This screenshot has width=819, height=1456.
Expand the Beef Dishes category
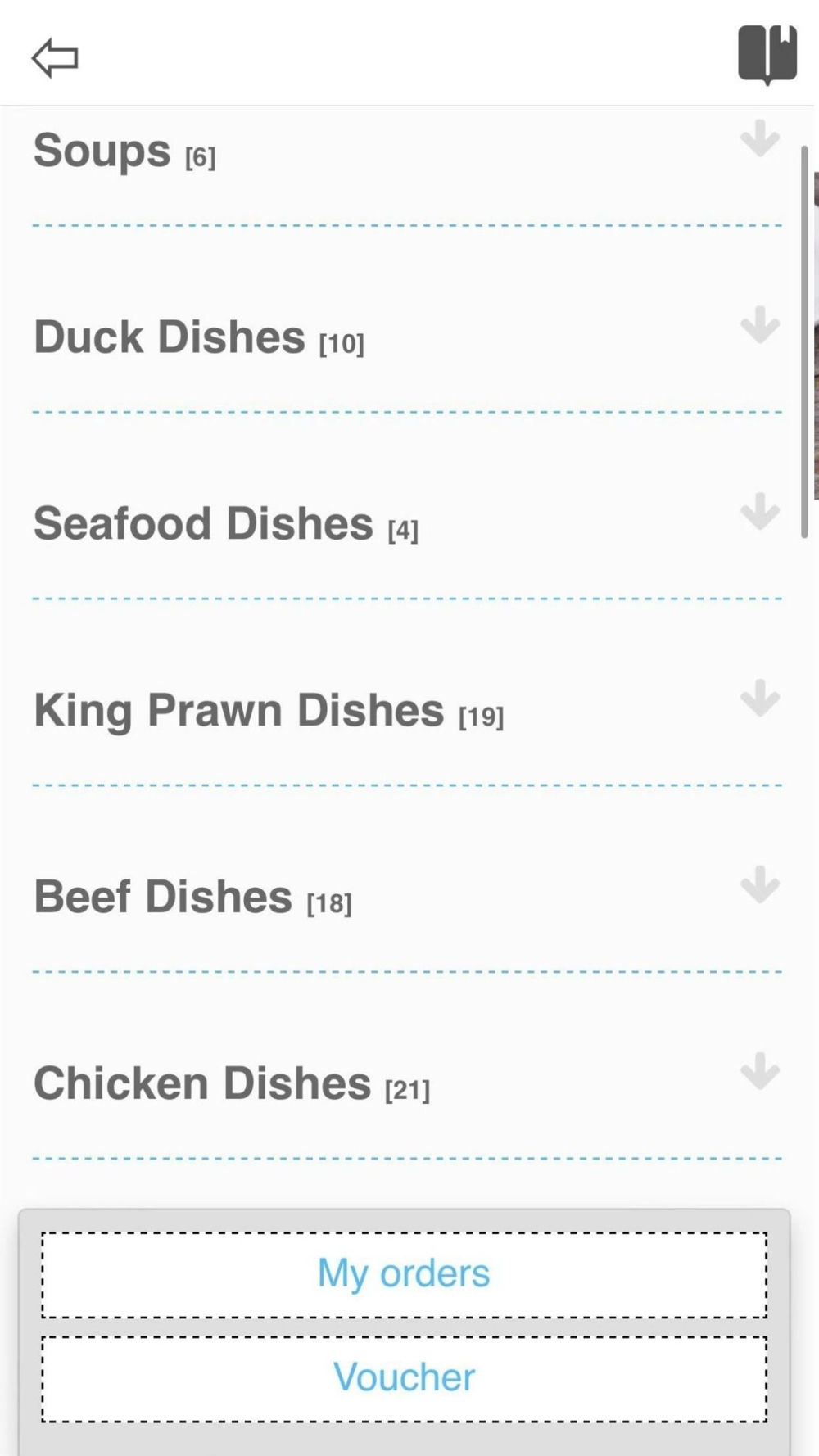click(759, 886)
